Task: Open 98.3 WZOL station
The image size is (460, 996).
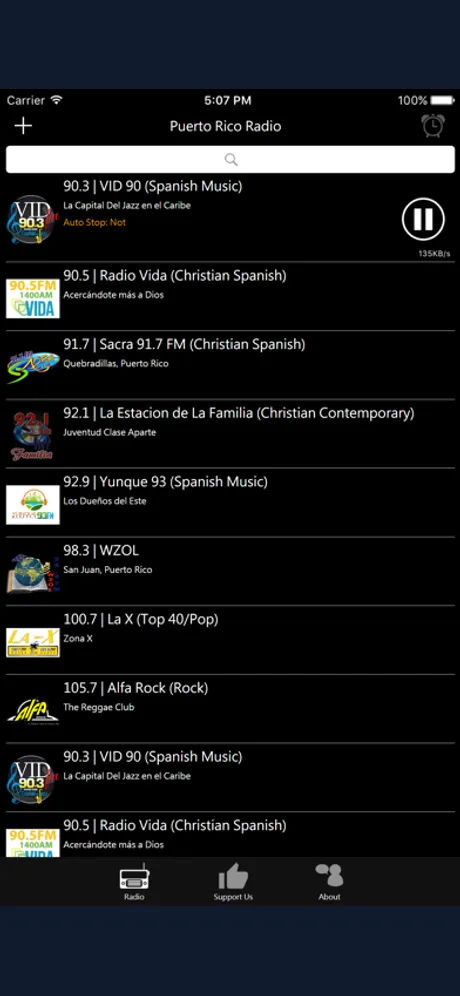Action: [x=230, y=571]
